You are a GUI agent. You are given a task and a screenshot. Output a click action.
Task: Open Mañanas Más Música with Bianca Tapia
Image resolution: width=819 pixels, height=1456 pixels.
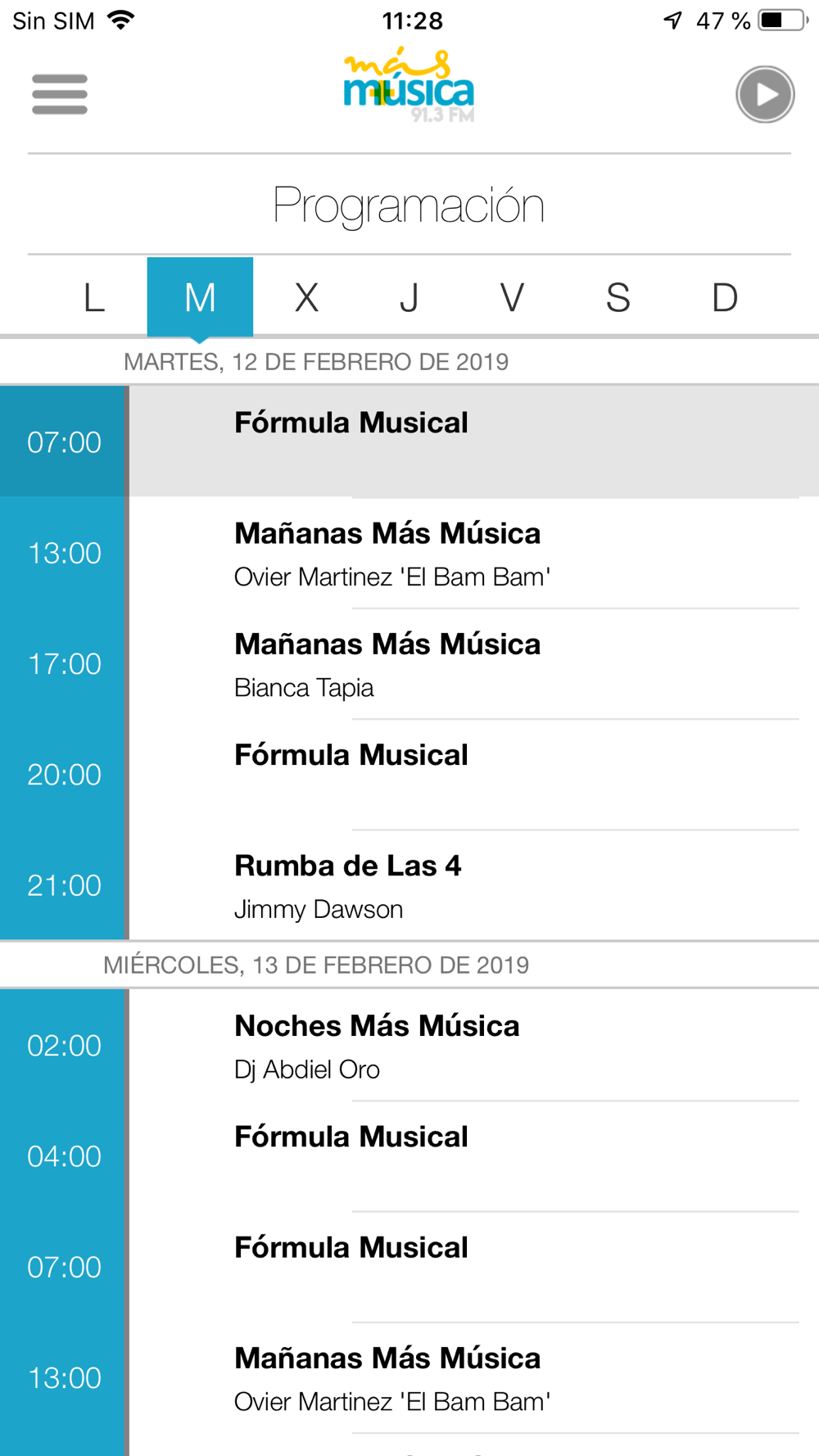click(409, 663)
